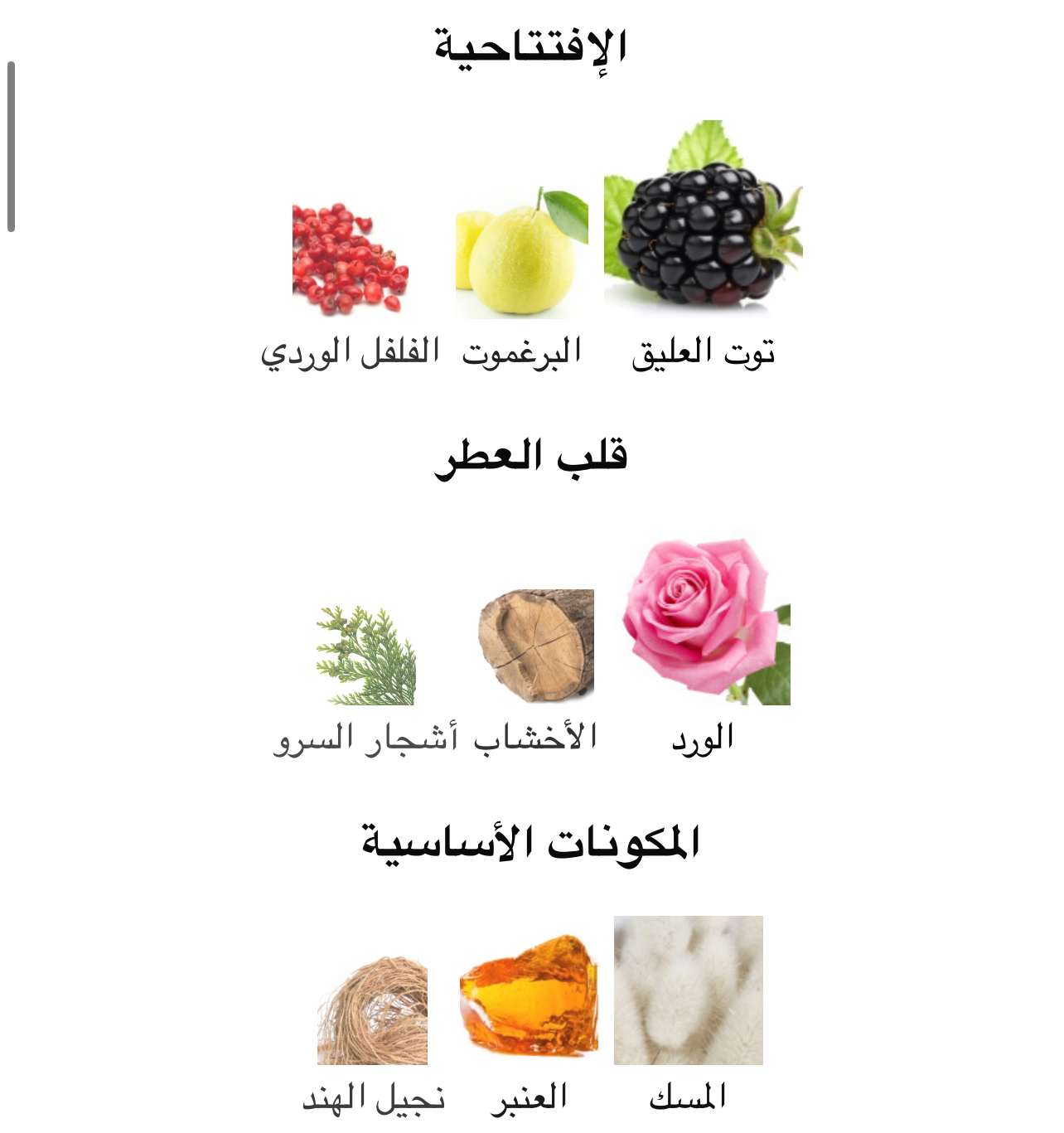The image size is (1064, 1133).
Task: Select the المسك musk note
Action: [688, 990]
